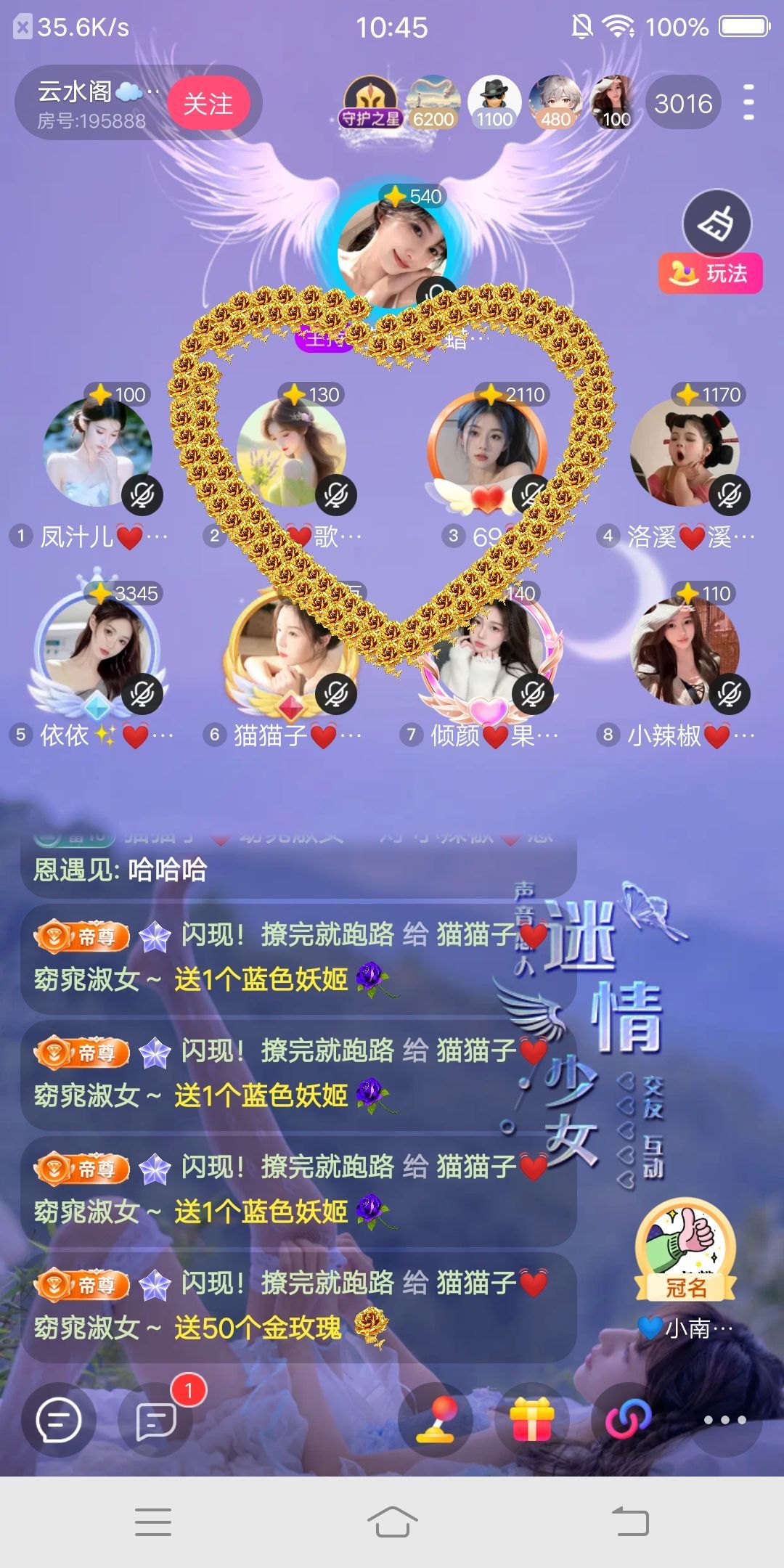Open the 玩法 gameplay button
The height and width of the screenshot is (1568, 784).
click(x=711, y=274)
